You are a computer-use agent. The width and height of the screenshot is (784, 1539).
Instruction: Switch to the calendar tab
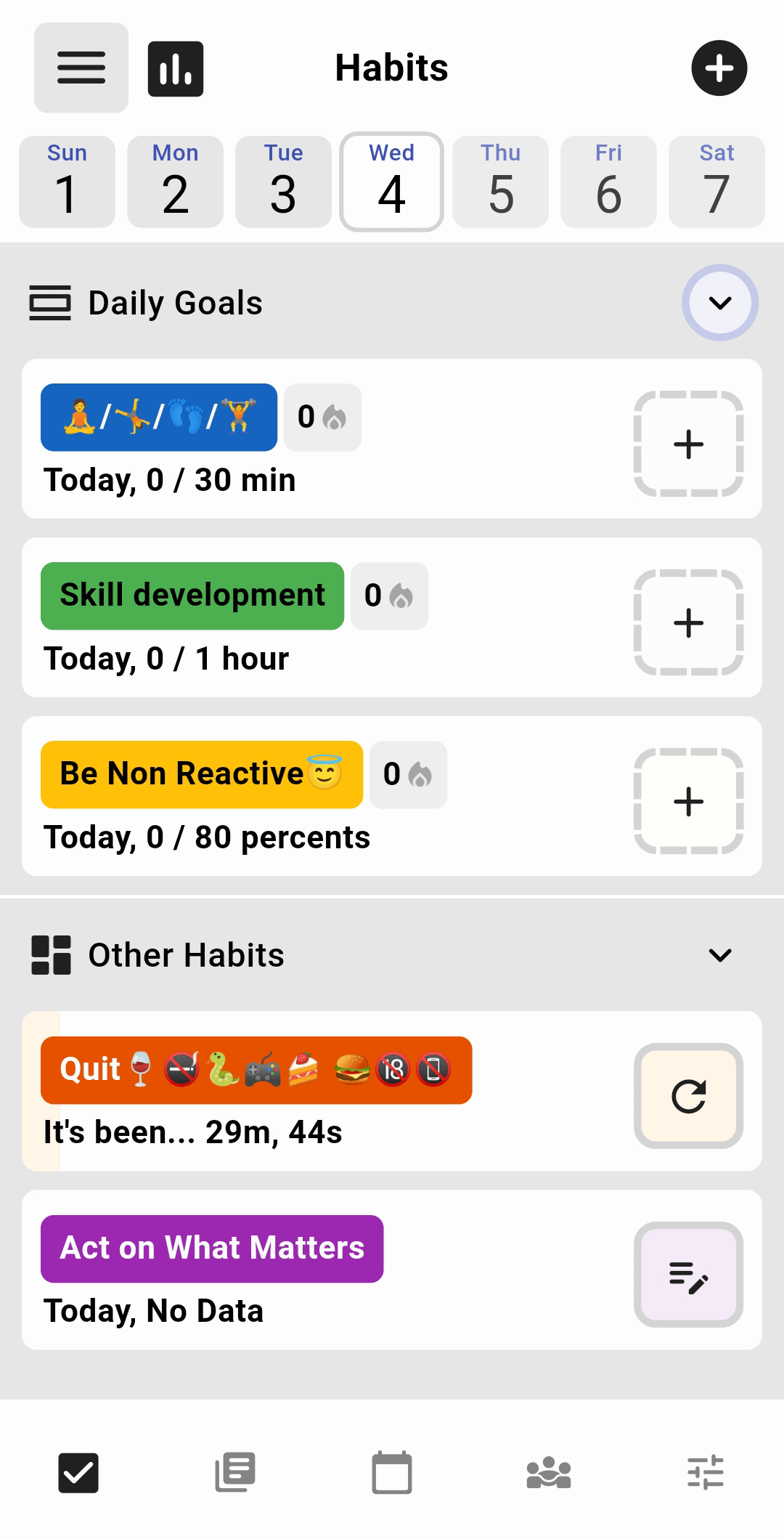(392, 1473)
